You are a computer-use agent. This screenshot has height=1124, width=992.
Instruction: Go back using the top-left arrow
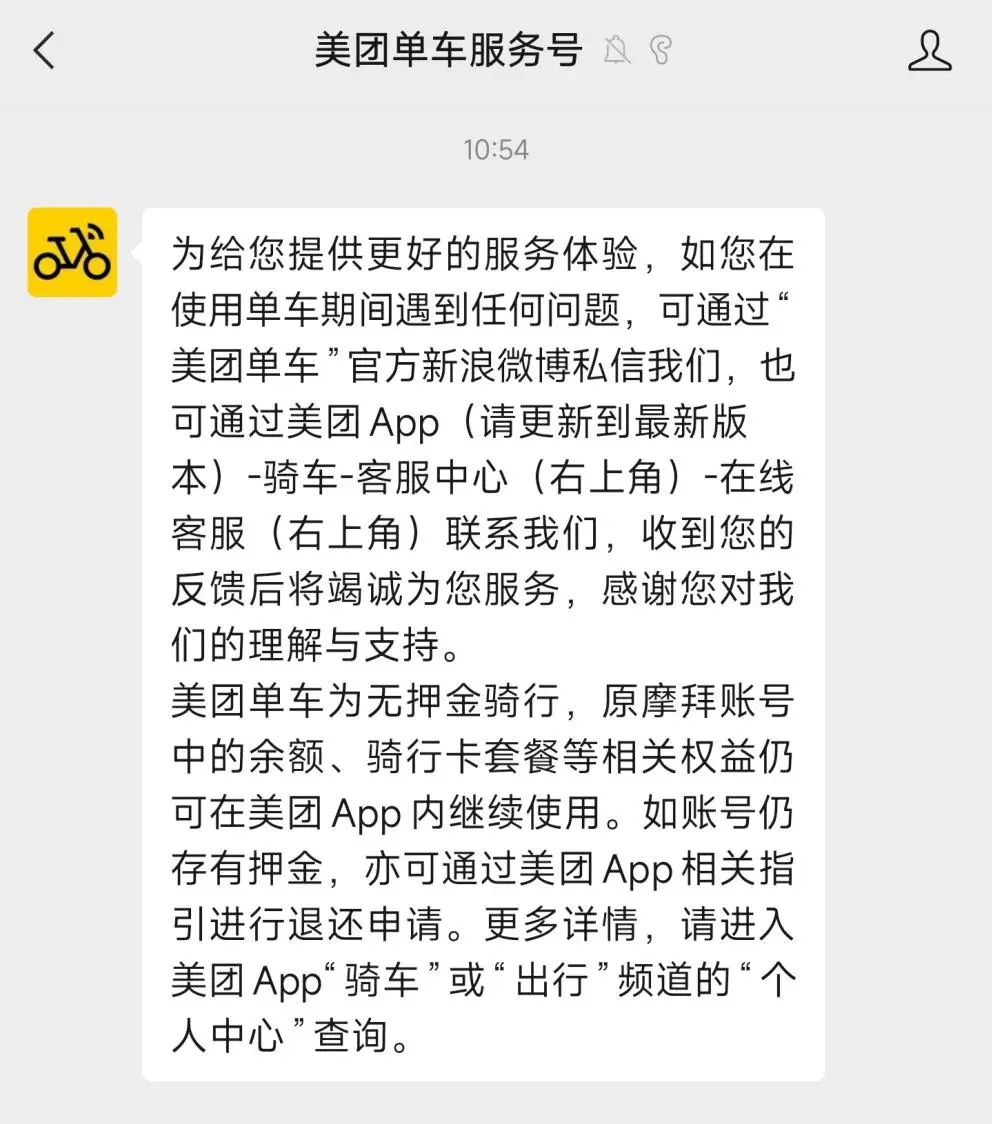(45, 50)
